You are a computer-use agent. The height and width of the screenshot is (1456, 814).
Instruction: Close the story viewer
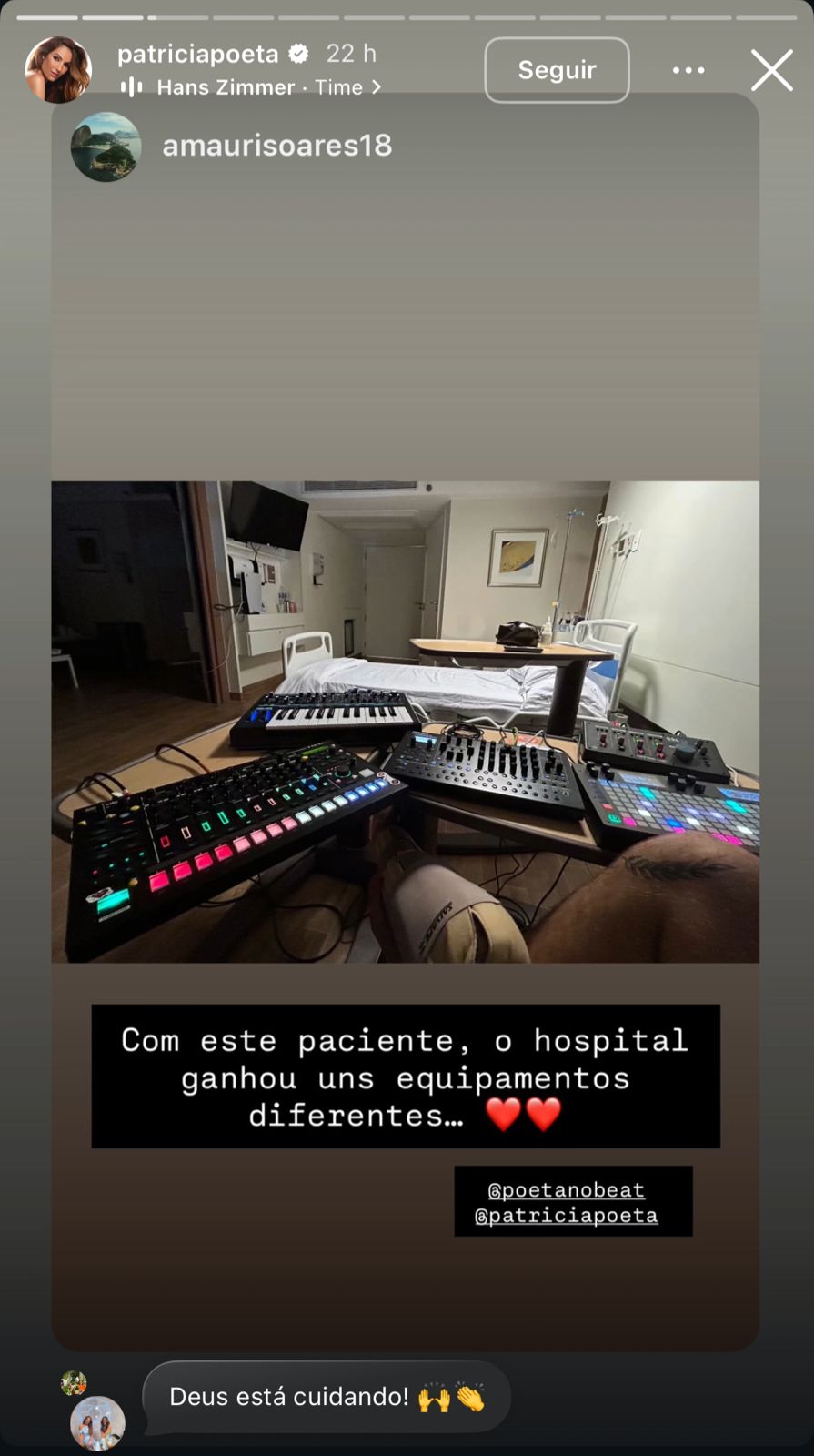pos(771,70)
